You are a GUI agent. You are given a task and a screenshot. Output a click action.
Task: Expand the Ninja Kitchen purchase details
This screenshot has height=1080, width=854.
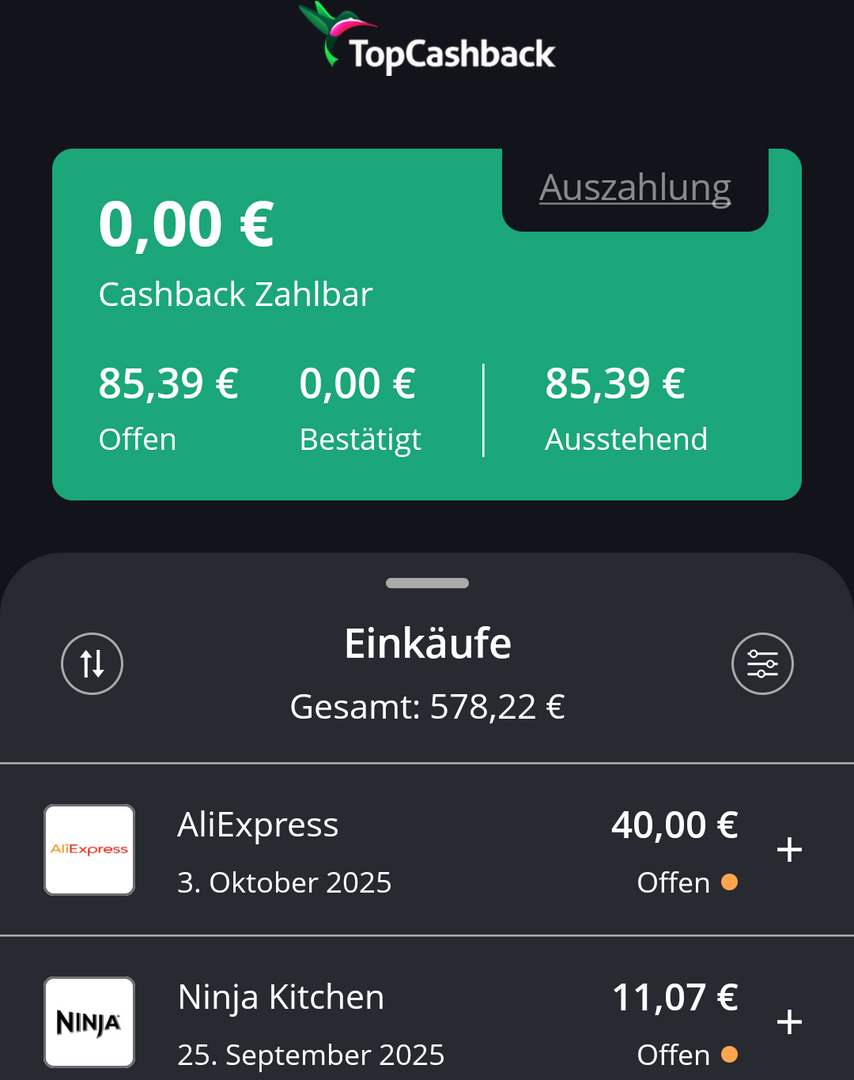[x=790, y=1022]
